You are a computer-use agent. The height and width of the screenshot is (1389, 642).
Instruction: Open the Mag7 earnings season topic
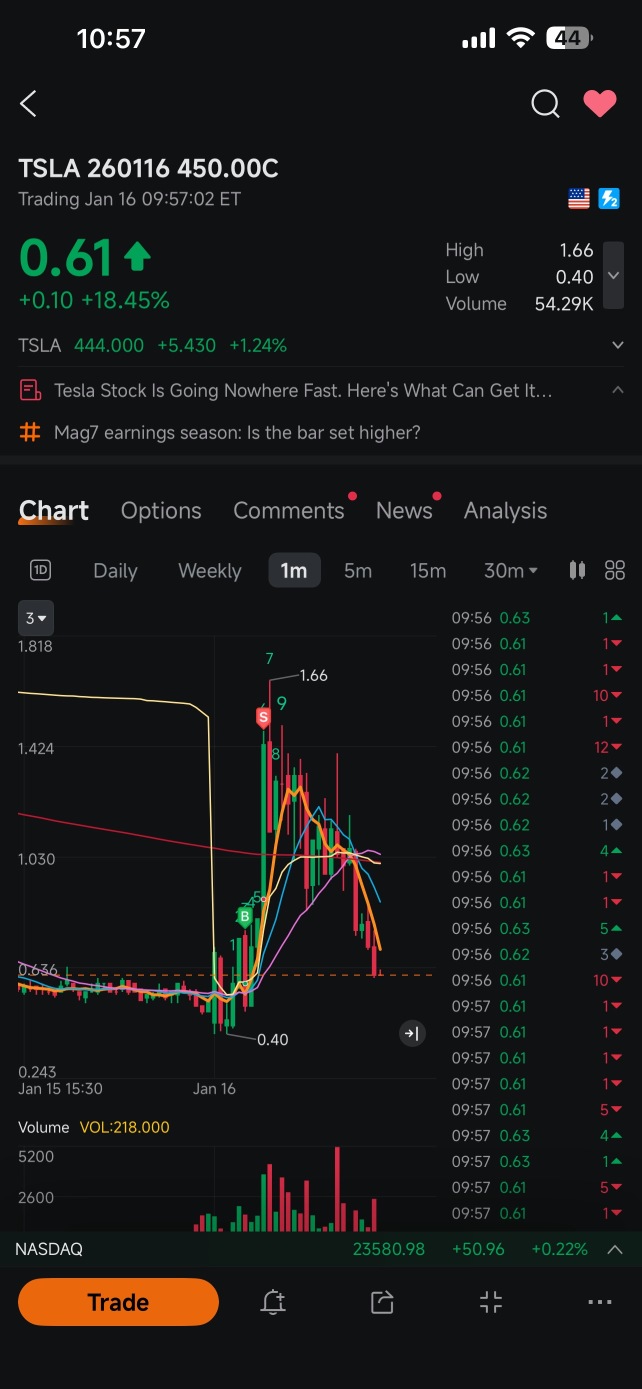coord(237,432)
